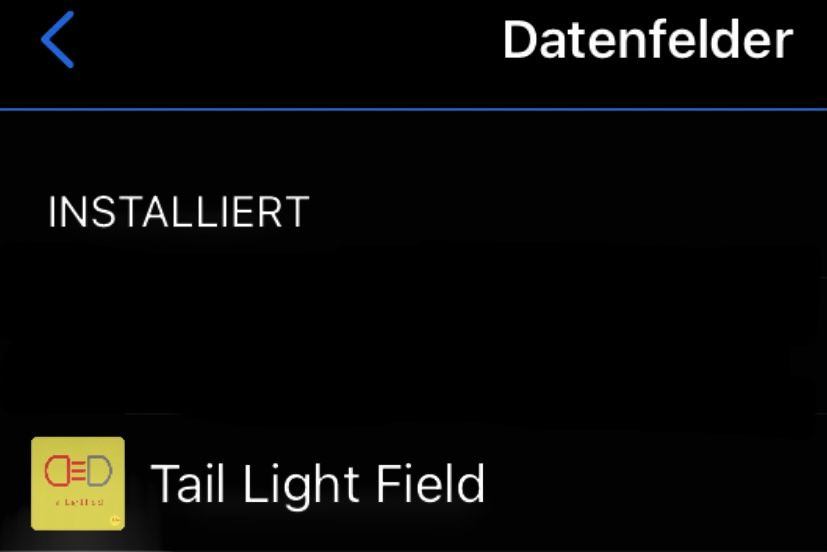
Task: Go back from the Datenfelder screen
Action: pos(58,41)
